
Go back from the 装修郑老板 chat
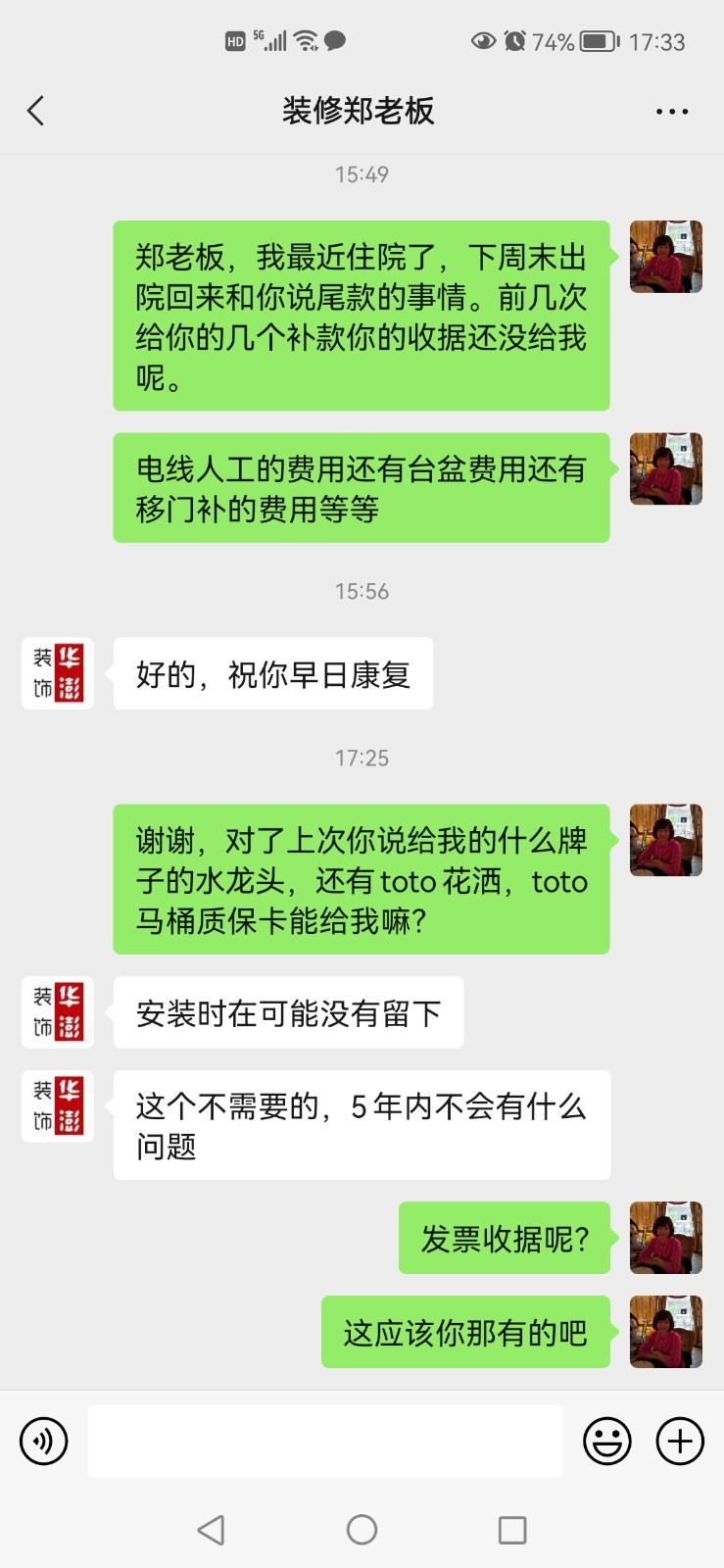click(36, 111)
